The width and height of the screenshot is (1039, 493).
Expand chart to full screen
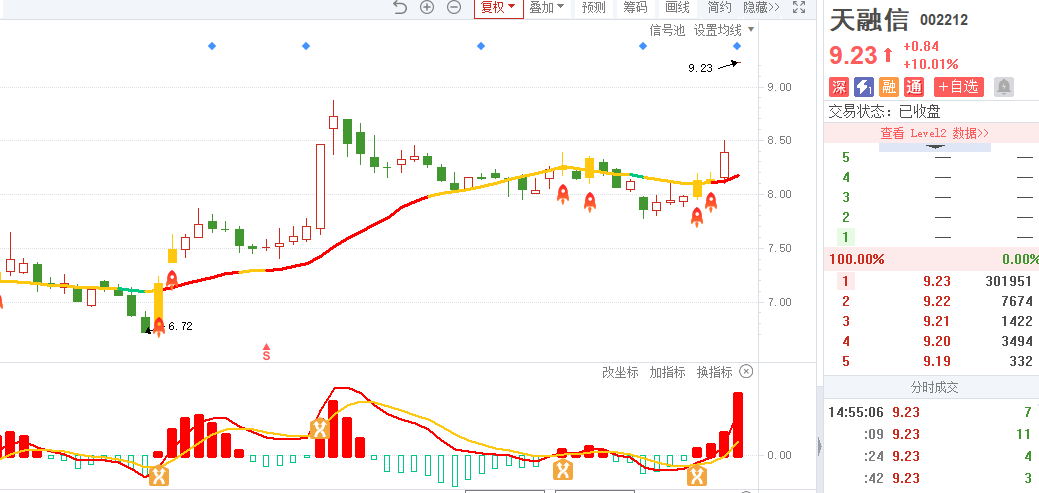799,7
